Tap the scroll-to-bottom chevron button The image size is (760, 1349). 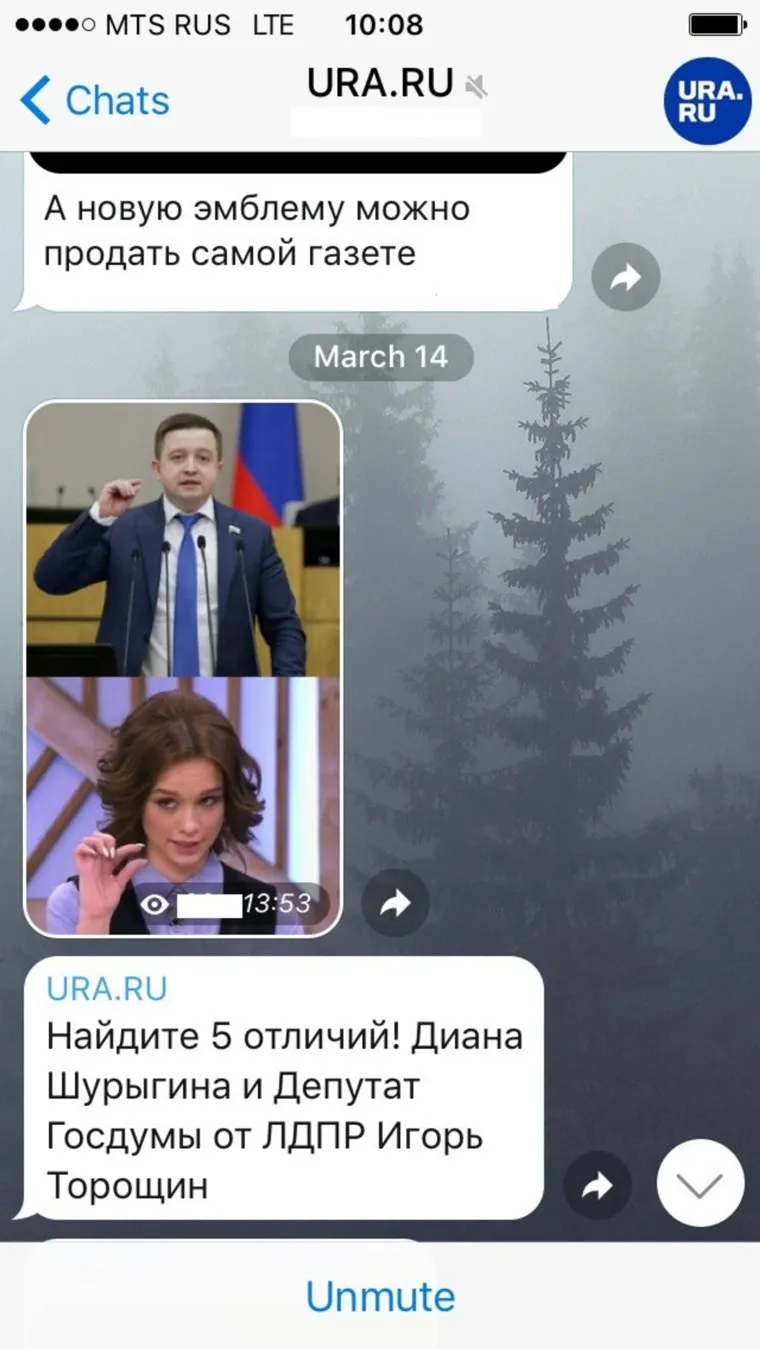point(700,1182)
